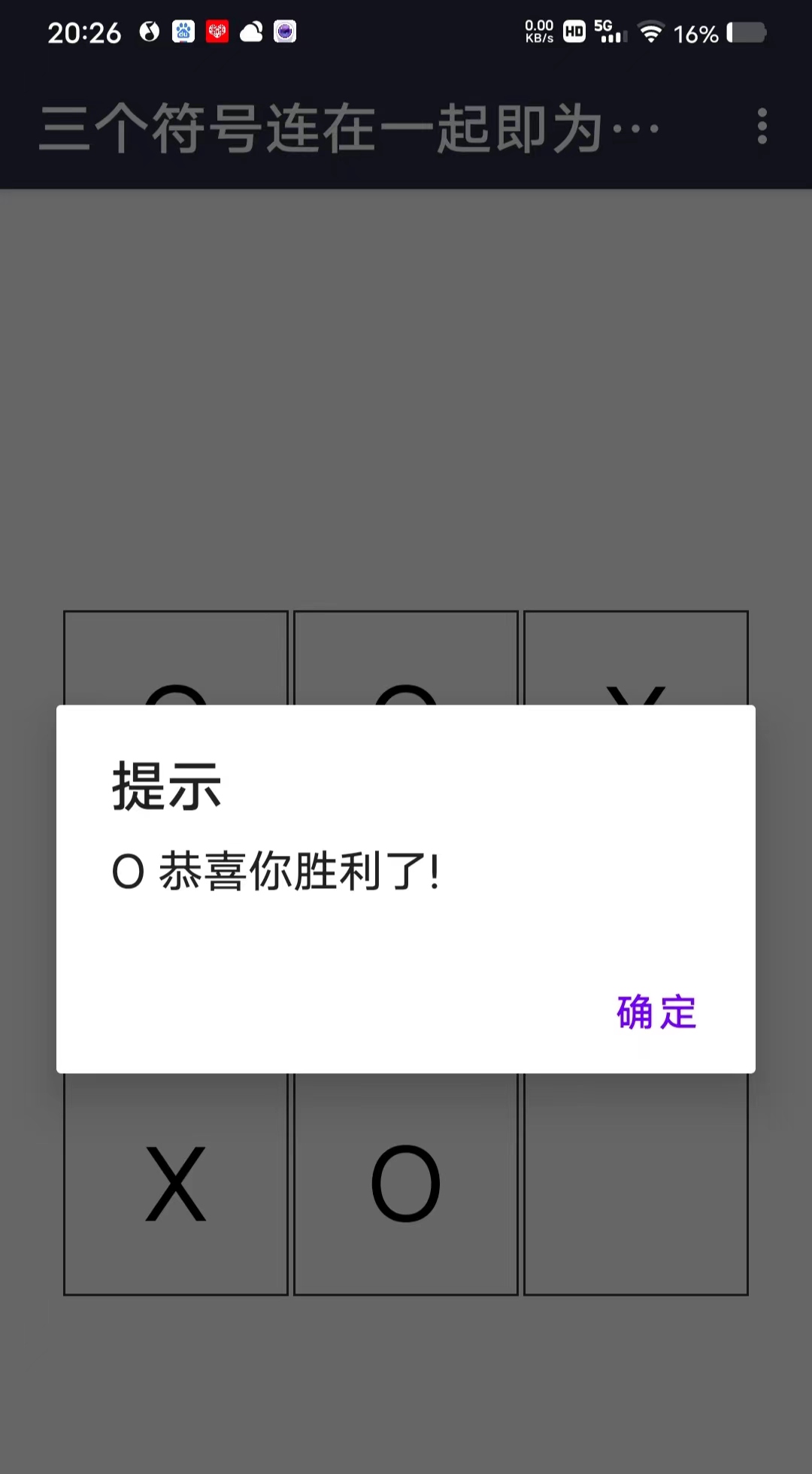Click the 5G network signal icon
Image resolution: width=812 pixels, height=1474 pixels.
pos(606,32)
